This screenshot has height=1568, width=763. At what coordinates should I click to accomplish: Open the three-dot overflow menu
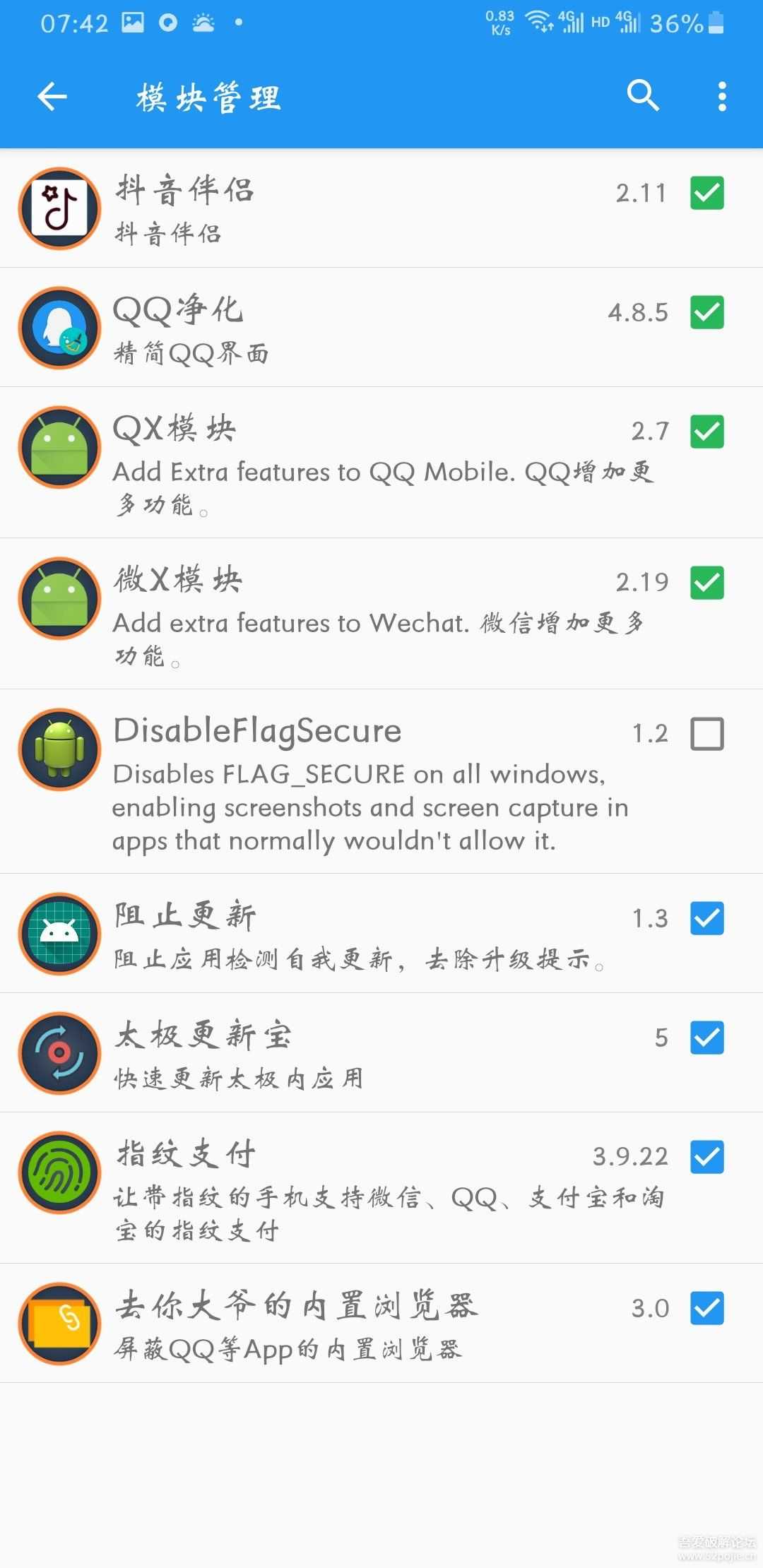point(721,96)
